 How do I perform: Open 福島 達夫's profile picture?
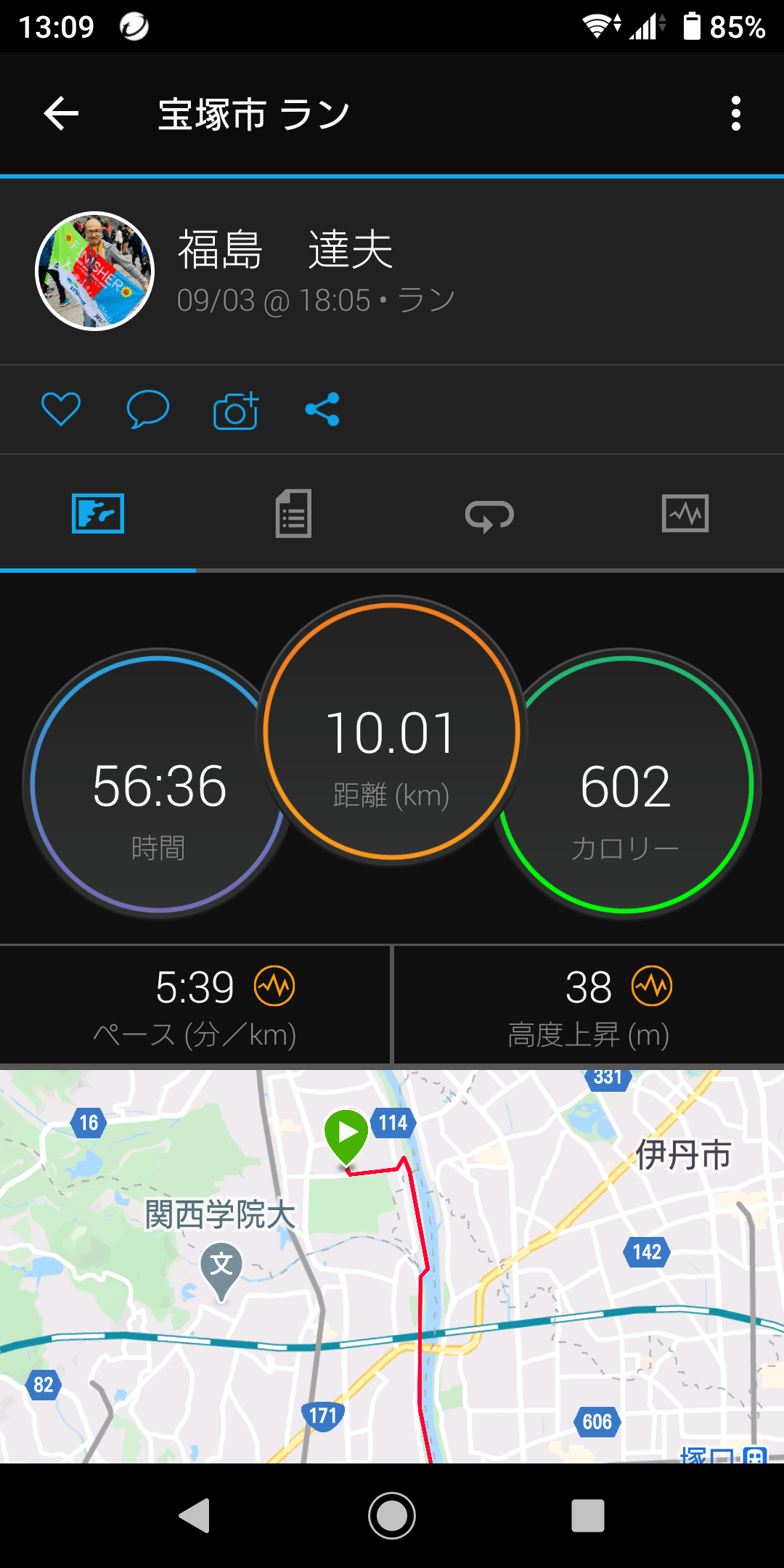click(x=95, y=271)
